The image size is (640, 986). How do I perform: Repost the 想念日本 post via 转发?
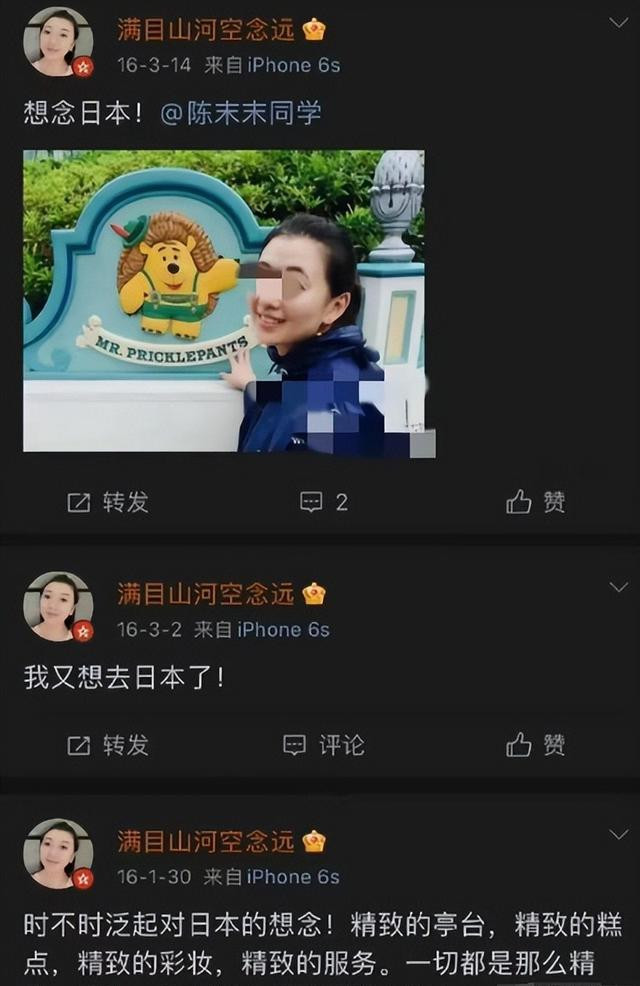[108, 502]
